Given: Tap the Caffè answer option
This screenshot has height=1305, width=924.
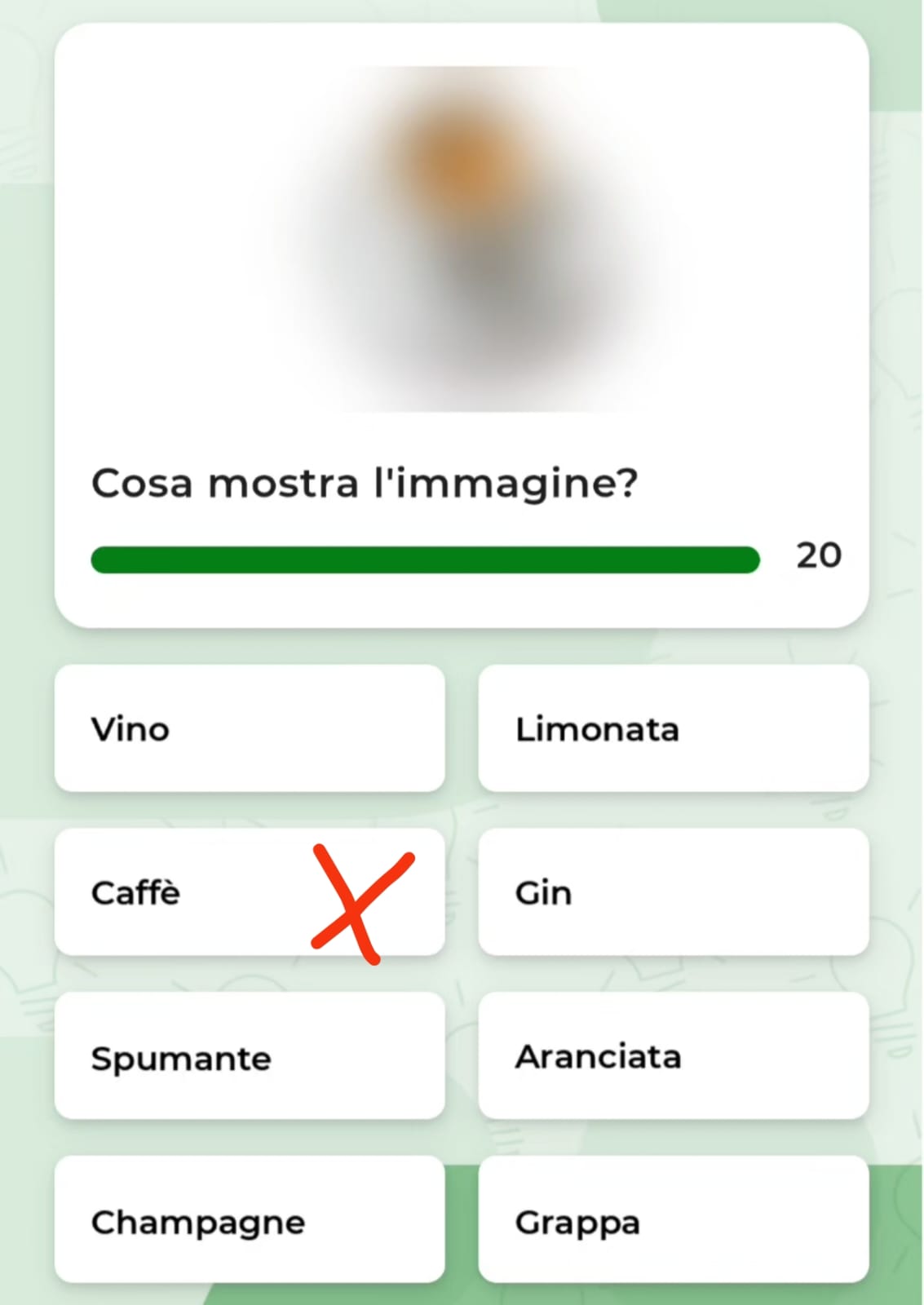Looking at the screenshot, I should [250, 892].
